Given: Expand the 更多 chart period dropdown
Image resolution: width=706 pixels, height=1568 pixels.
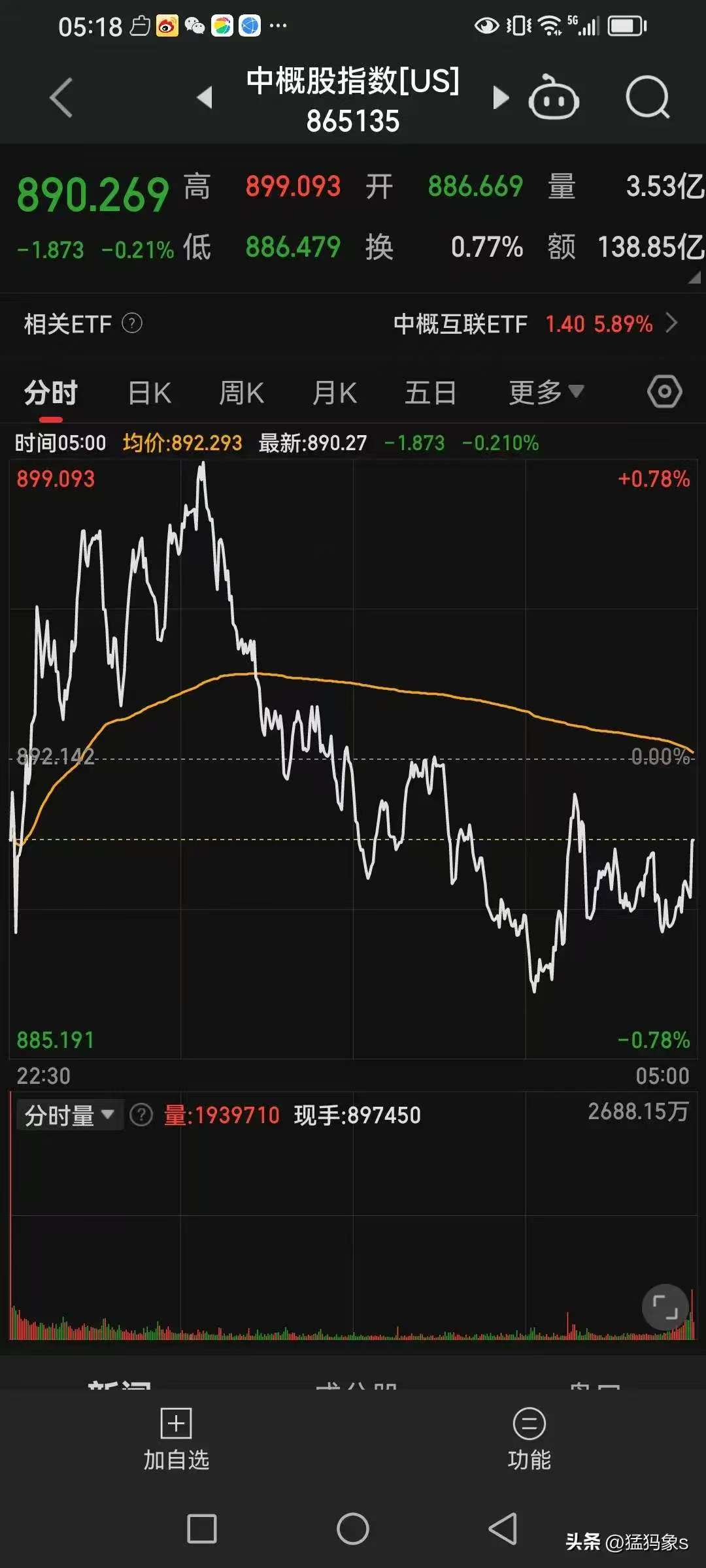Looking at the screenshot, I should [x=546, y=393].
